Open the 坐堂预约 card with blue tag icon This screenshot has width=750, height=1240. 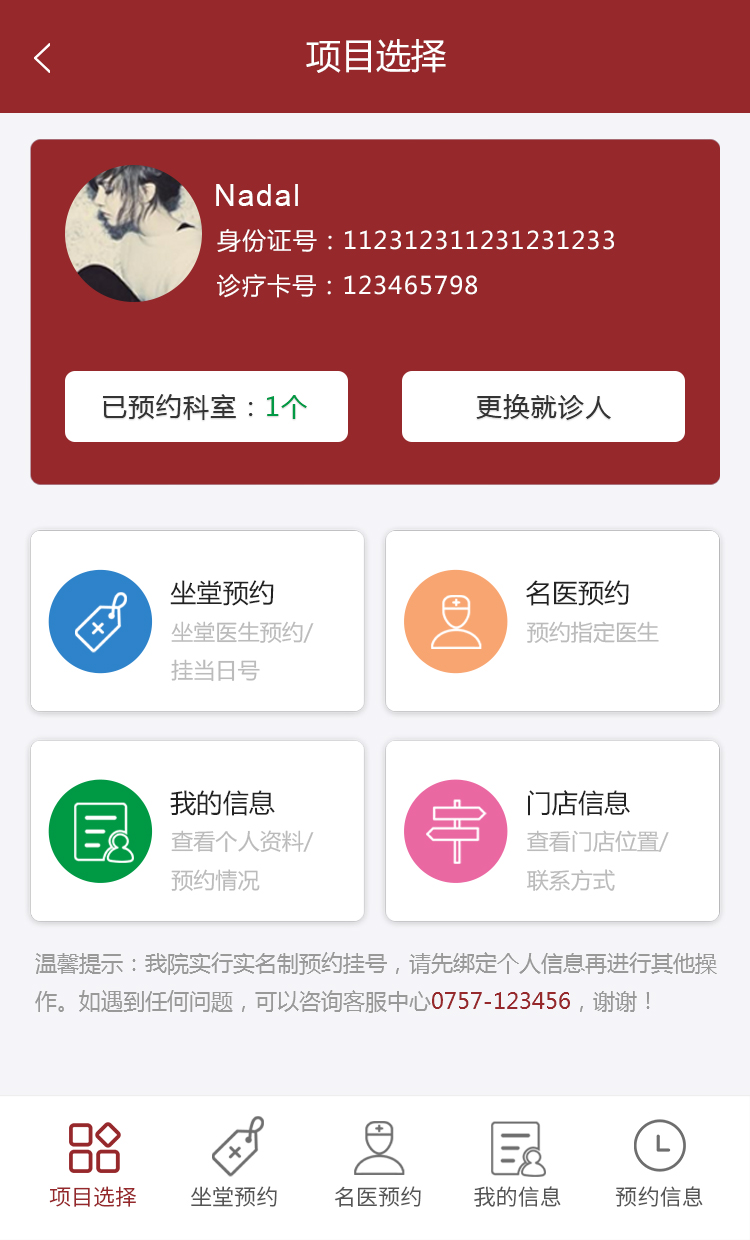(197, 621)
